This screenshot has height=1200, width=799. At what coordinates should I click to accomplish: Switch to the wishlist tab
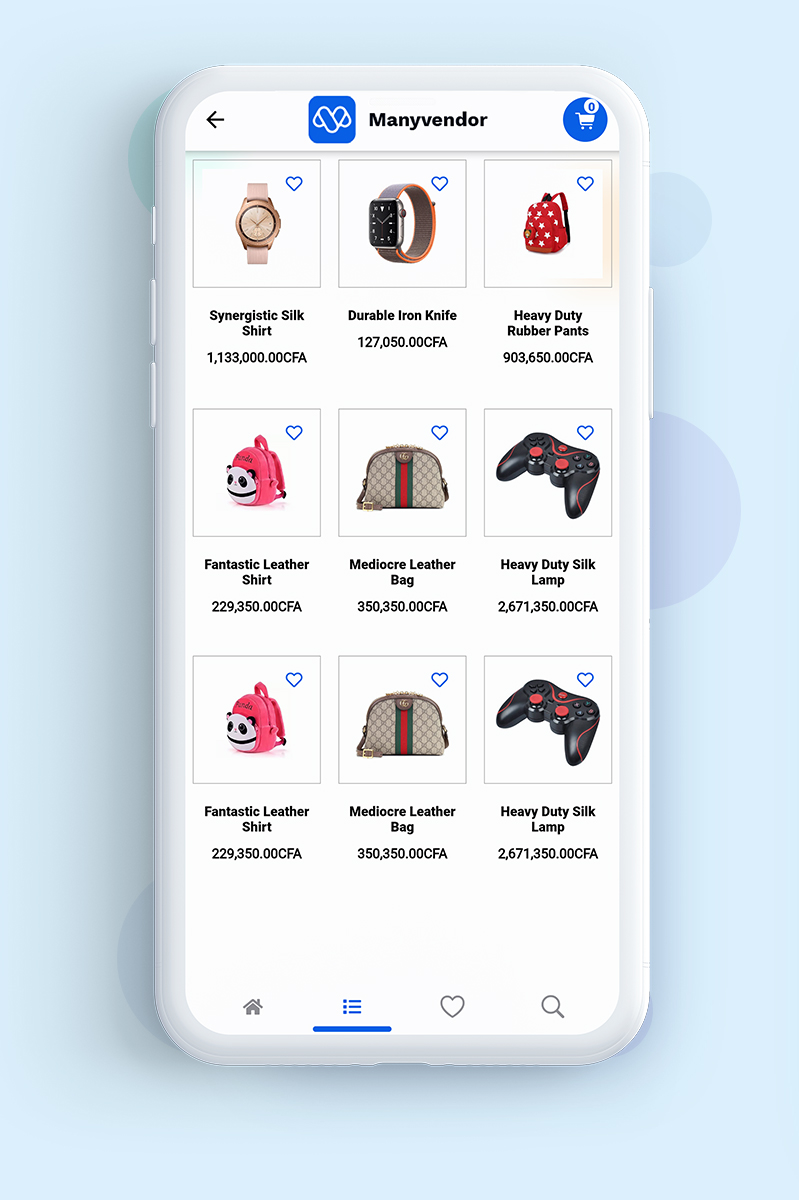point(452,1006)
